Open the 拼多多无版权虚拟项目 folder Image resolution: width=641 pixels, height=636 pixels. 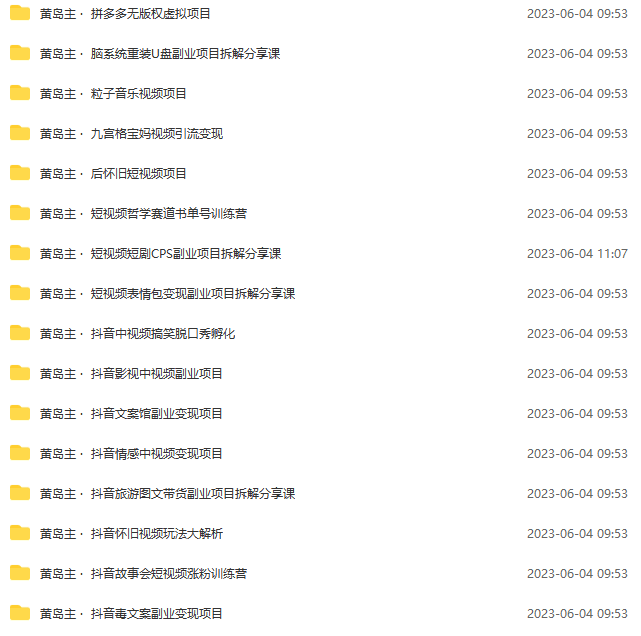tap(125, 14)
